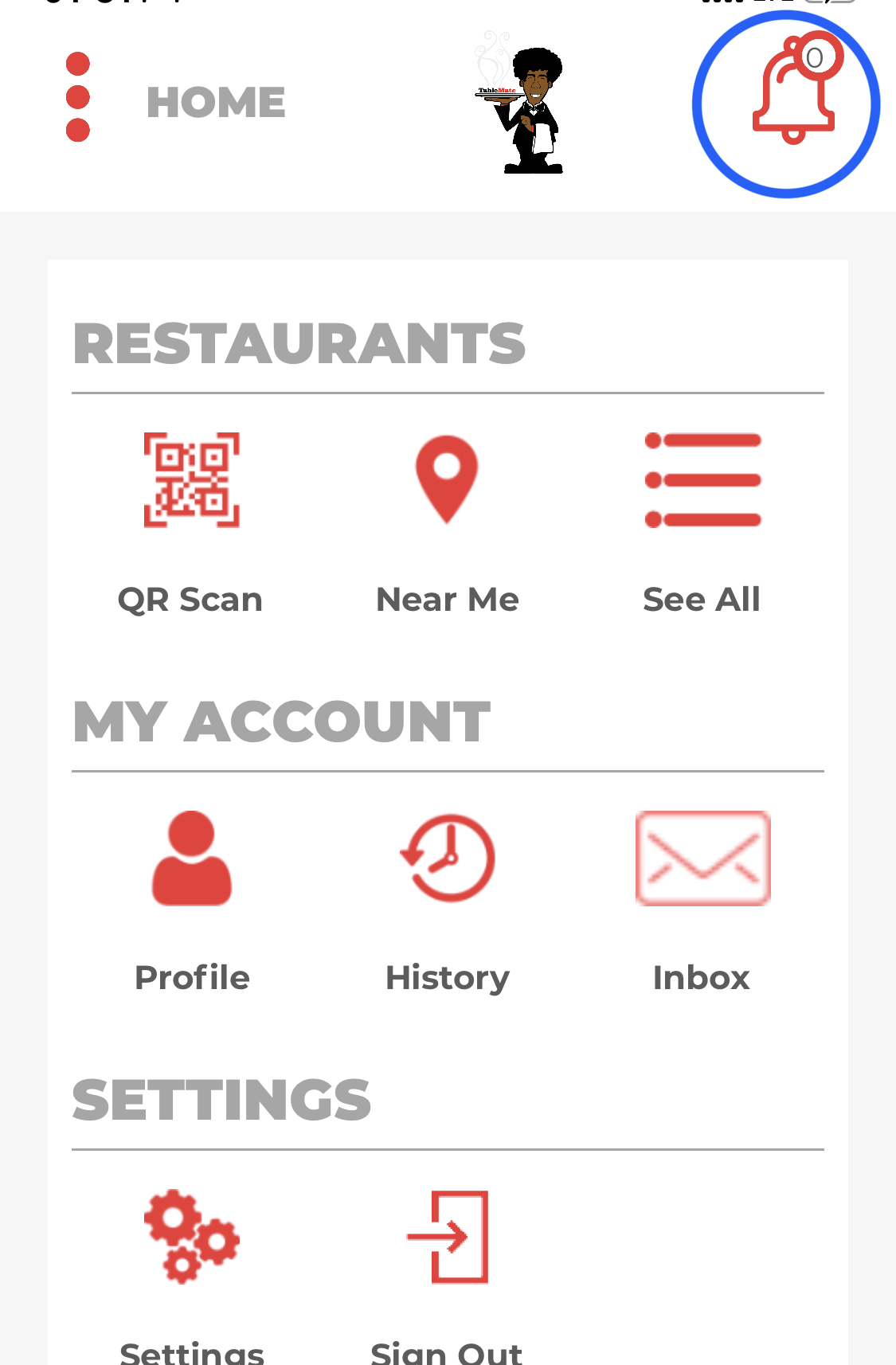The height and width of the screenshot is (1365, 896).
Task: Open Near Me using the map pin icon
Action: (448, 478)
